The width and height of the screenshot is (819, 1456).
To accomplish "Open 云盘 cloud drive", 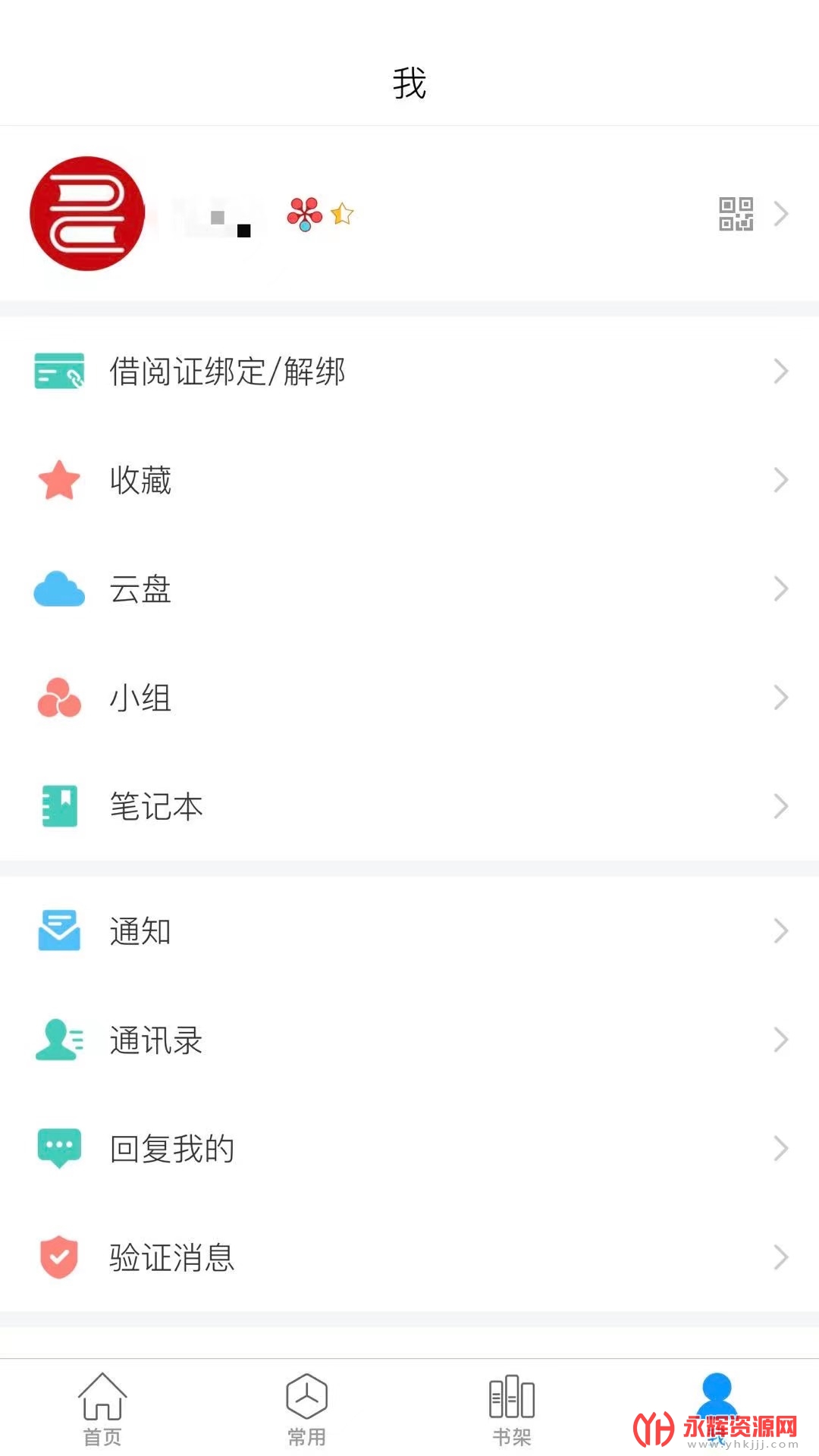I will [409, 589].
